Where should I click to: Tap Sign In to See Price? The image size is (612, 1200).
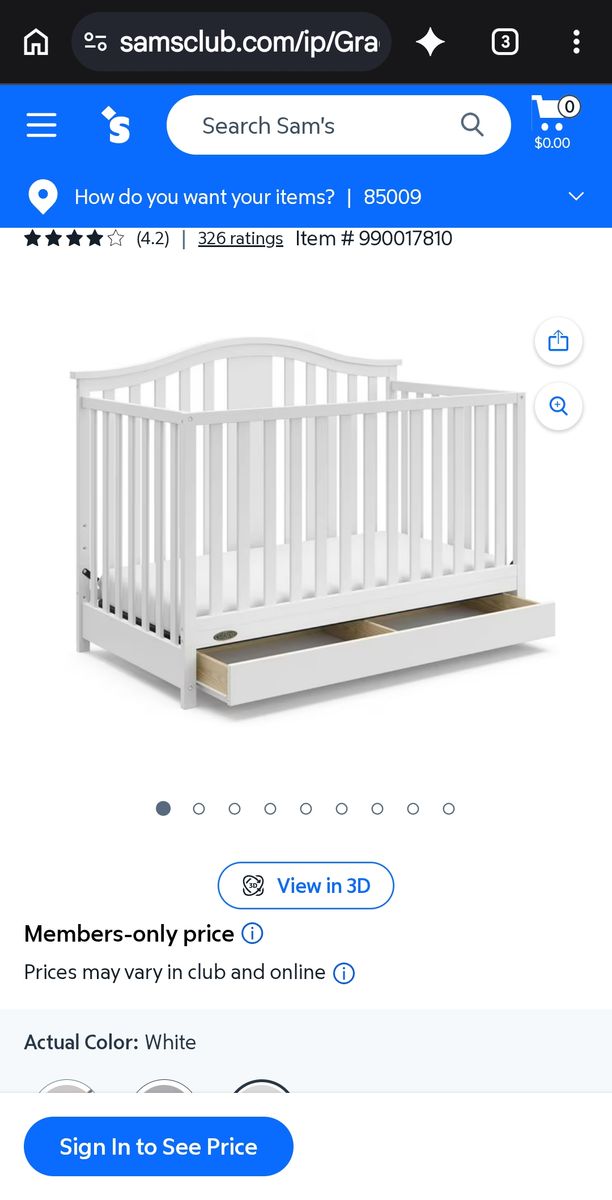(x=158, y=1147)
